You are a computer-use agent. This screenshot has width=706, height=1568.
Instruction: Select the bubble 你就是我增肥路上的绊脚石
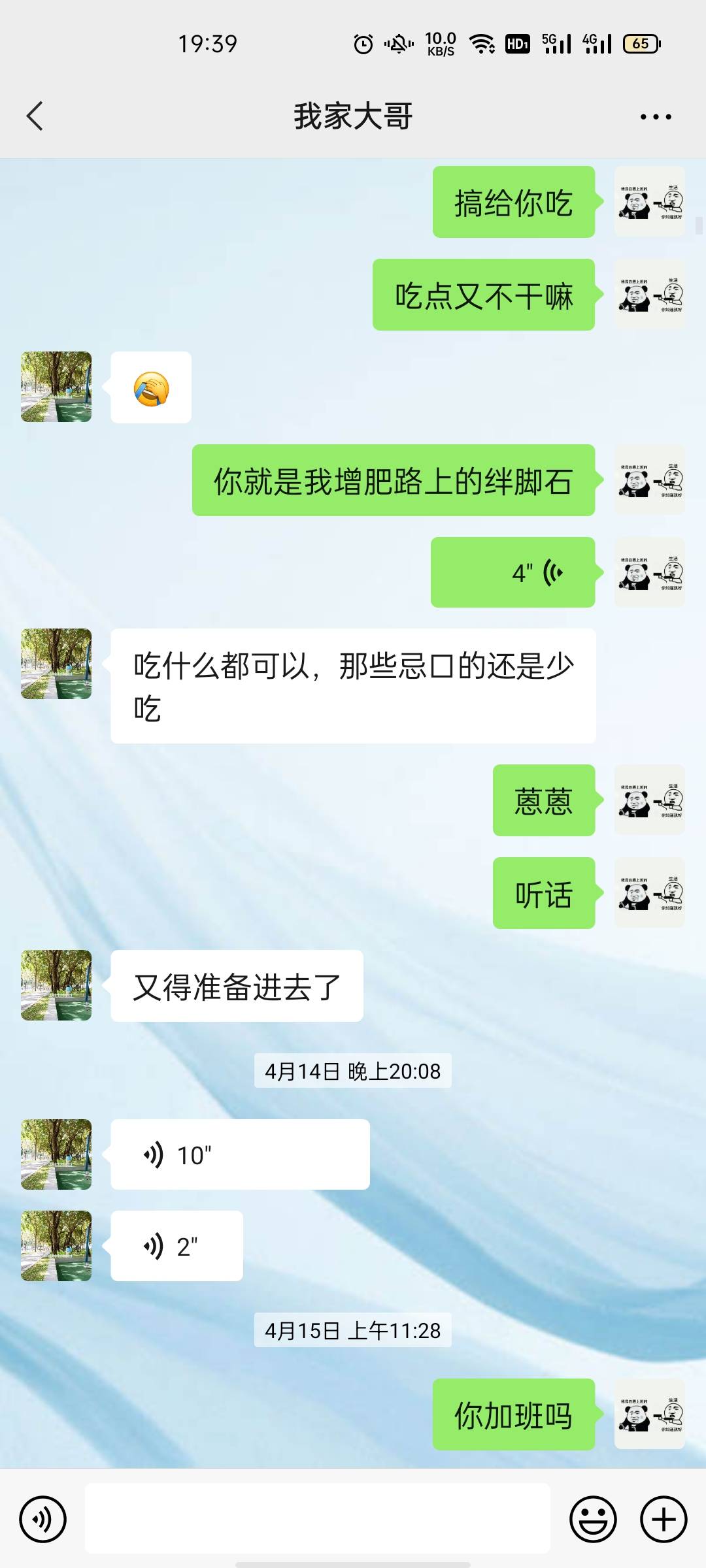click(393, 482)
